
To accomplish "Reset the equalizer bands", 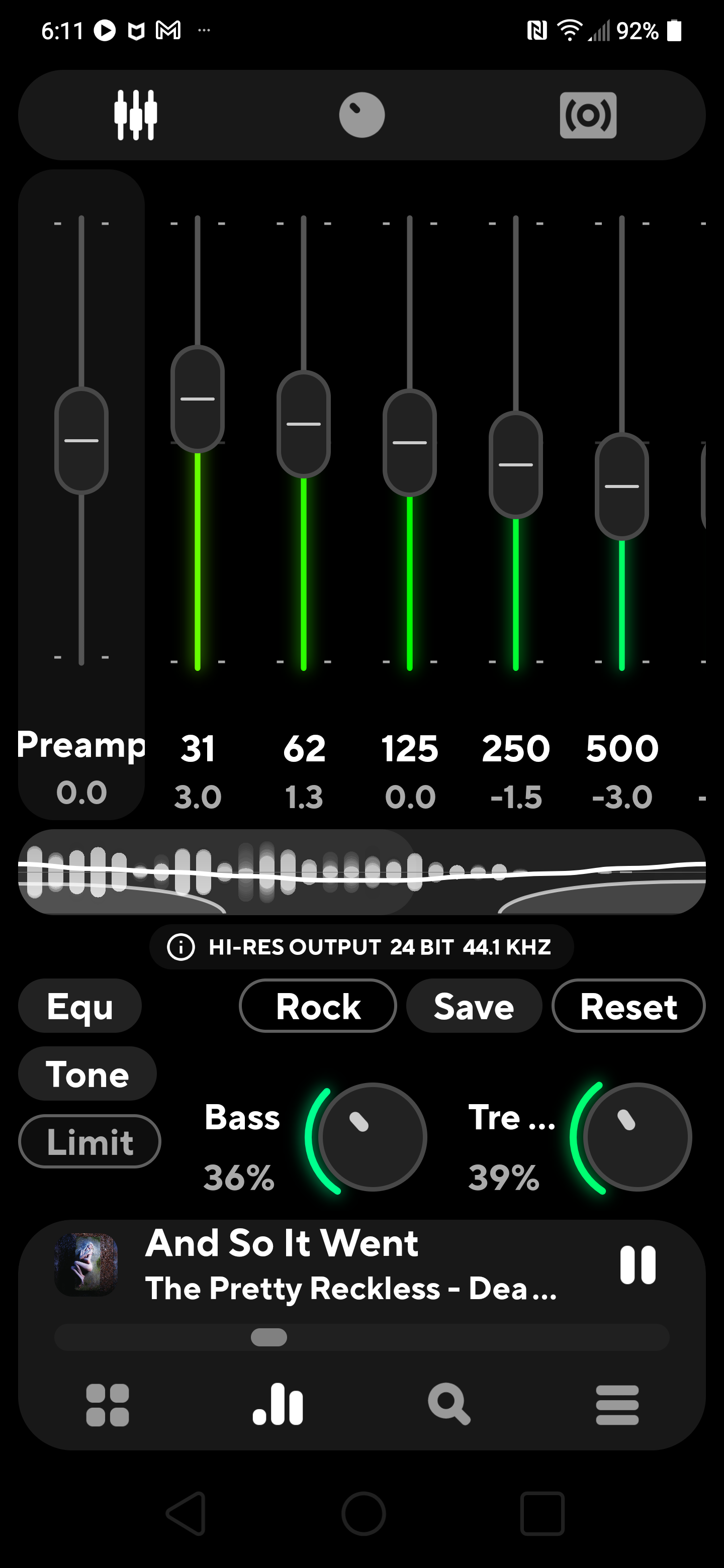I will (628, 1006).
